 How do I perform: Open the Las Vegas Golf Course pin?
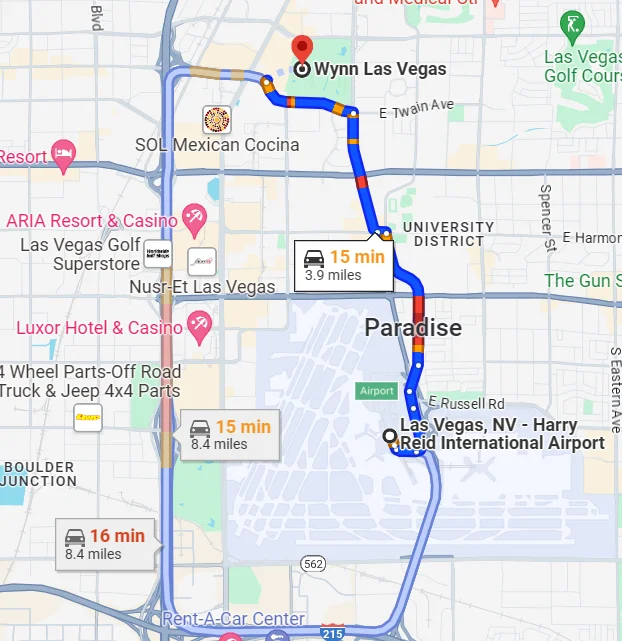571,24
